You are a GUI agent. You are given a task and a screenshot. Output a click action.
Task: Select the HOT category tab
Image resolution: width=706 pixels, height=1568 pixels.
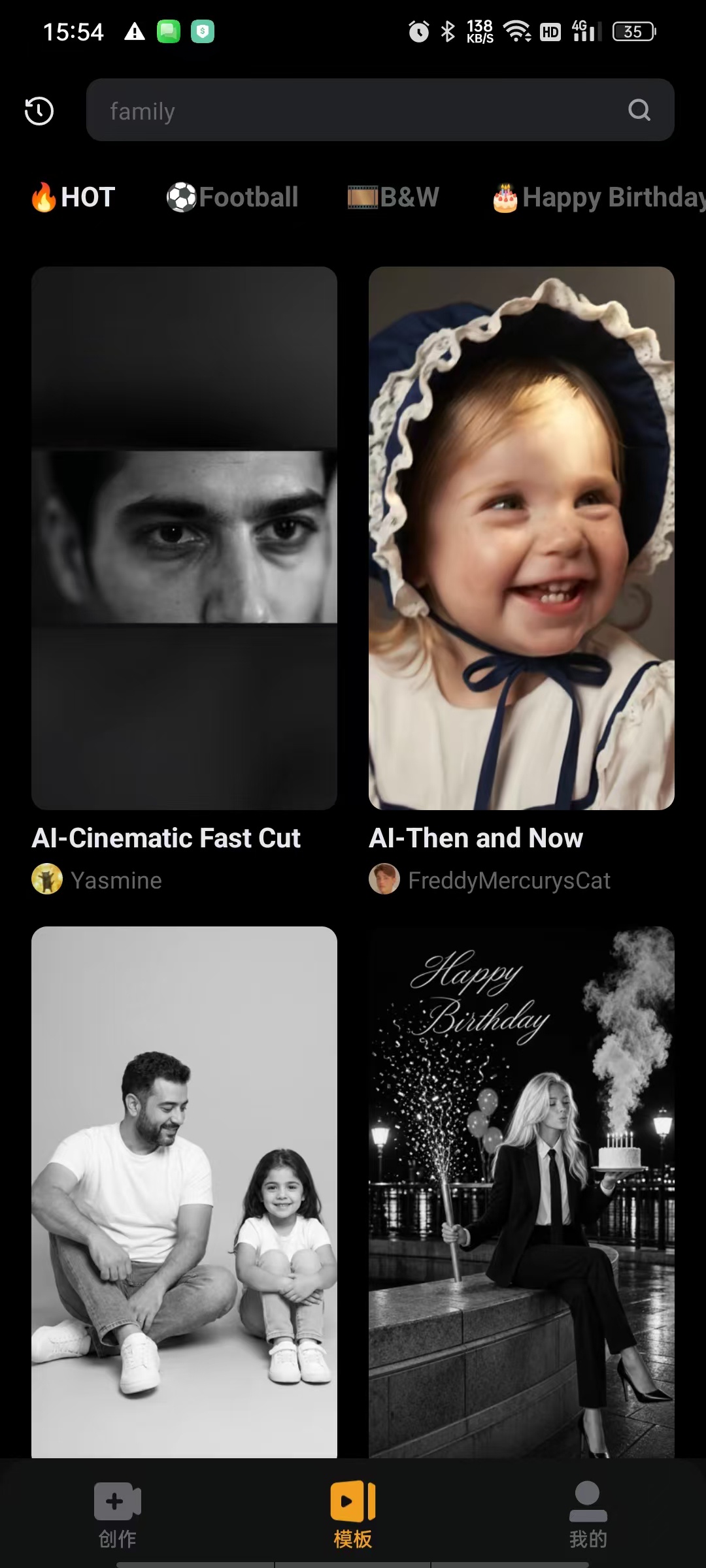[x=73, y=197]
